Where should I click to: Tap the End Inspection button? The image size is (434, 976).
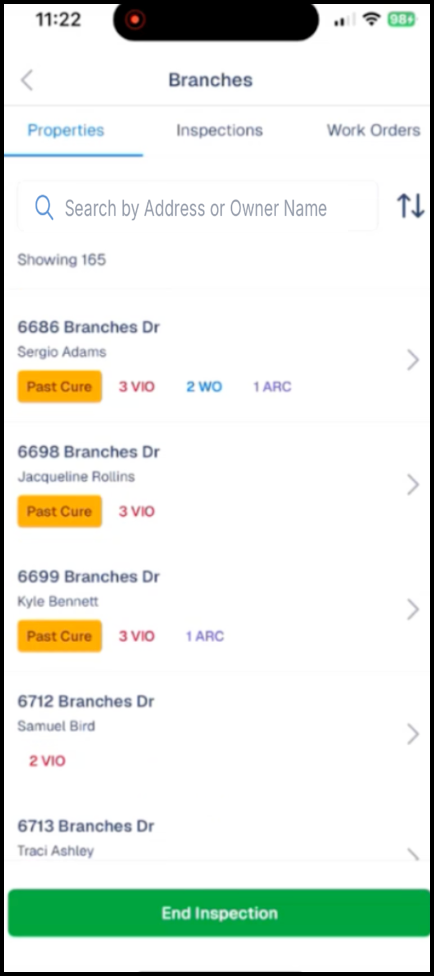pos(219,913)
